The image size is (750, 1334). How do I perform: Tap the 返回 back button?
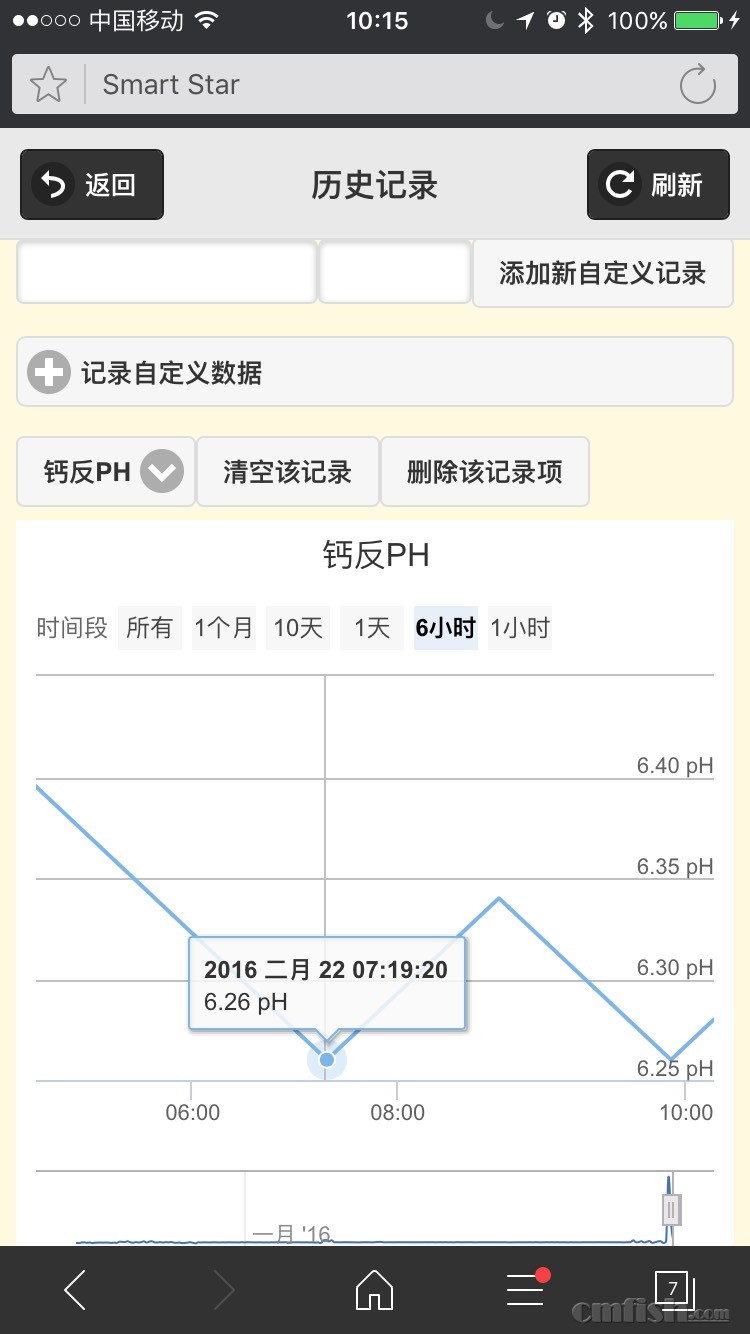[91, 185]
